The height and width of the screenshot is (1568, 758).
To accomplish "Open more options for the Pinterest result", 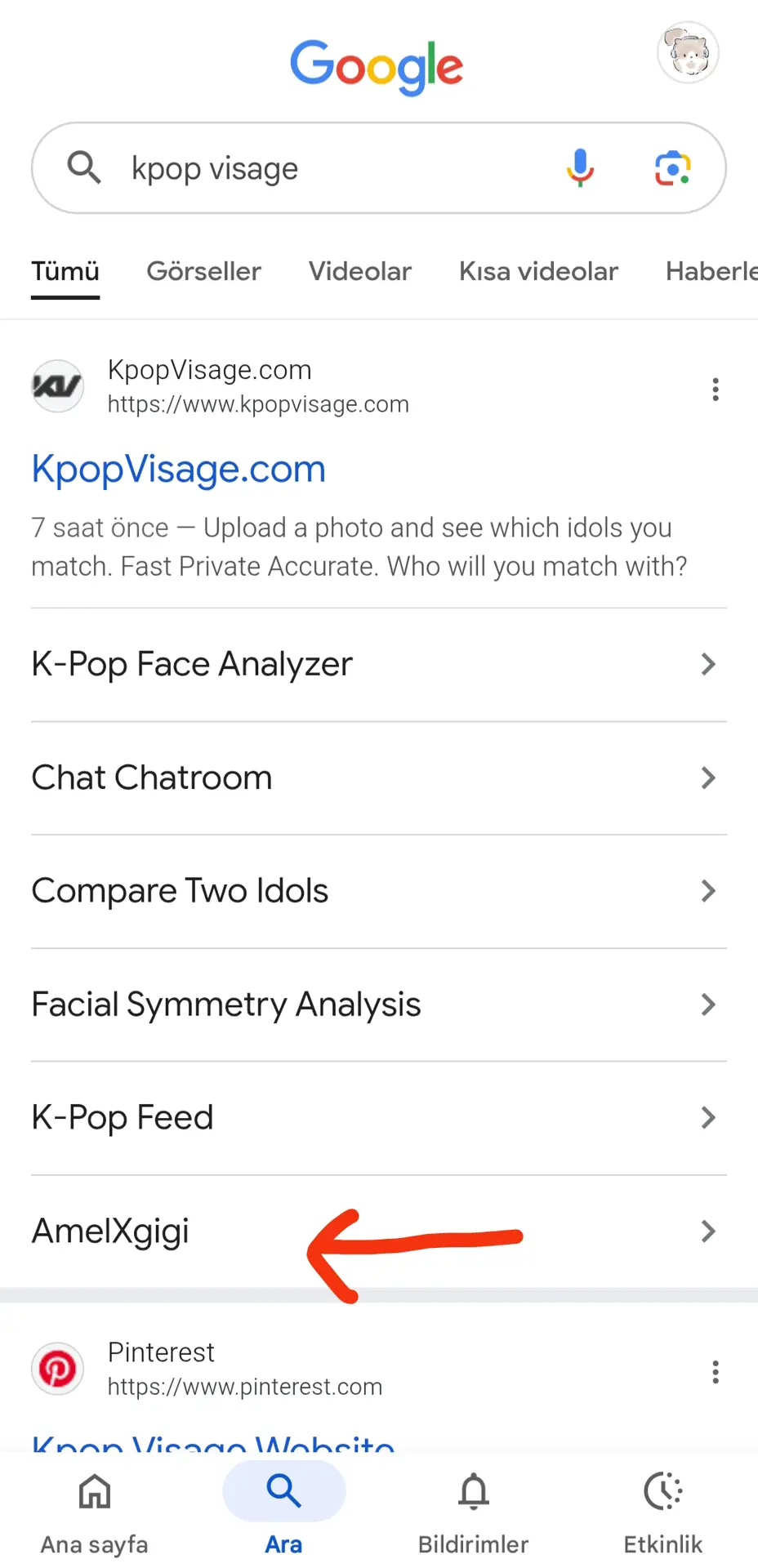I will tap(716, 1372).
